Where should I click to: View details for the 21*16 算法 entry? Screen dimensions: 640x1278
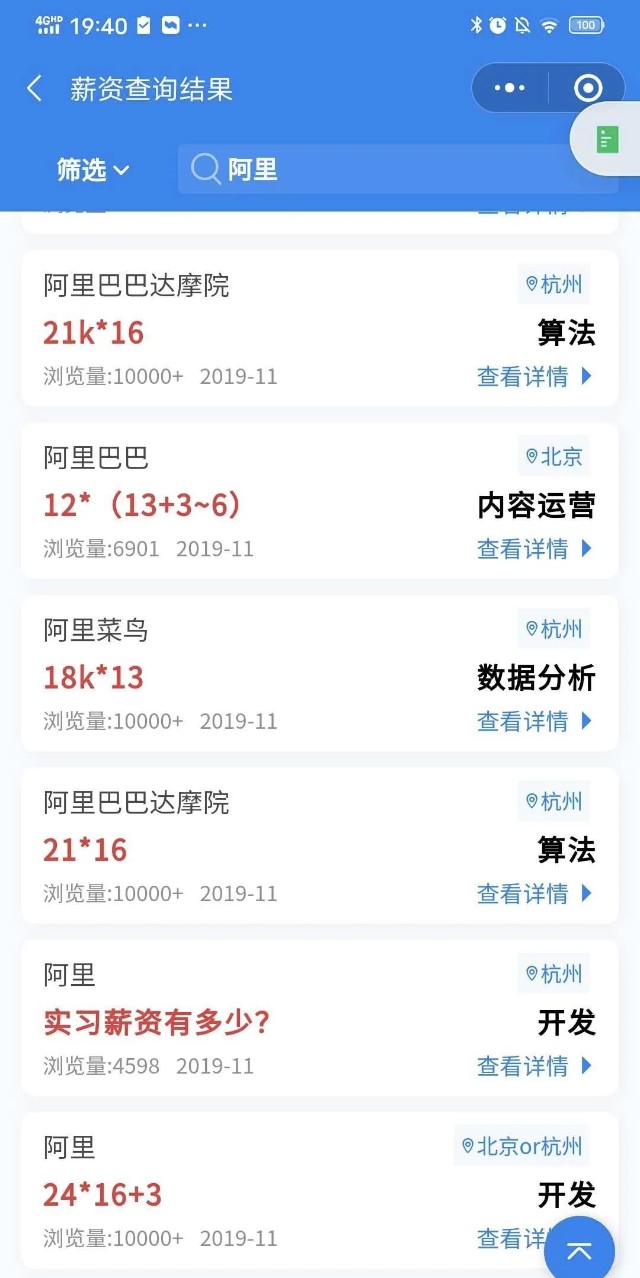(534, 893)
